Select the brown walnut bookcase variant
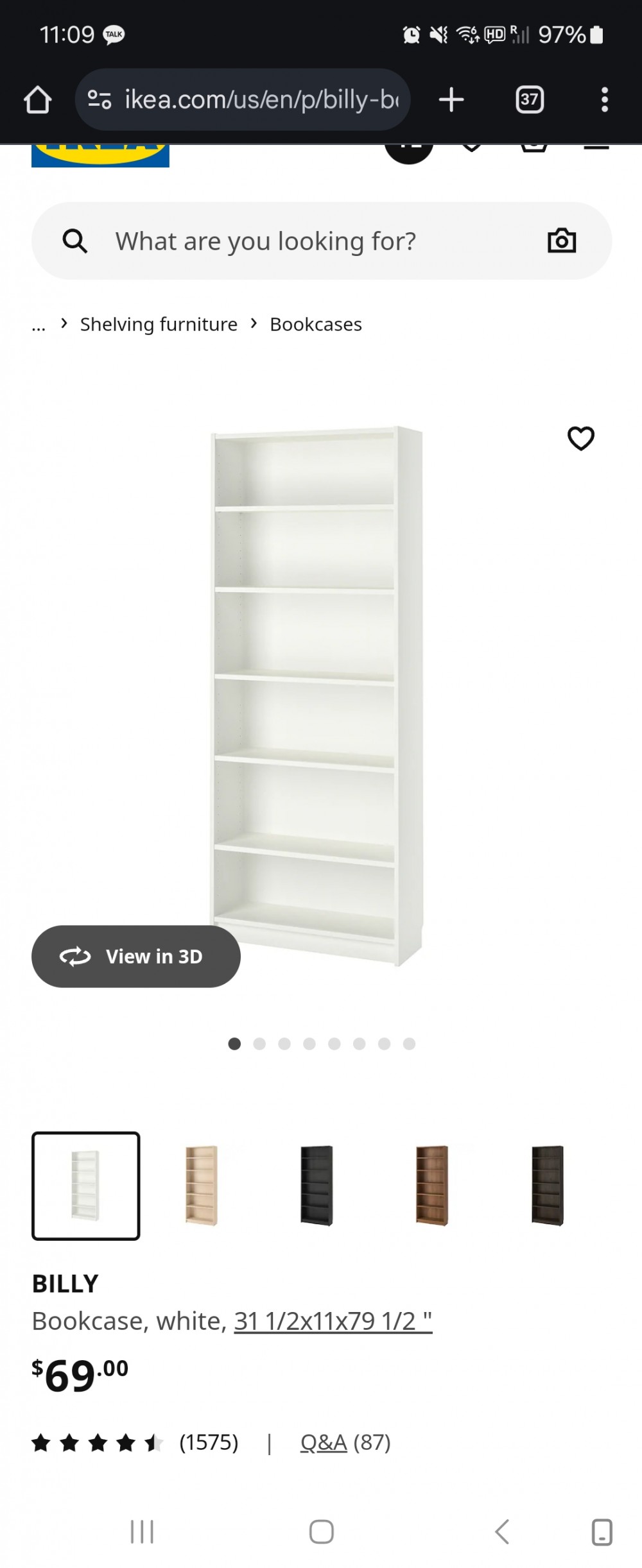The image size is (642, 1568). [432, 1186]
